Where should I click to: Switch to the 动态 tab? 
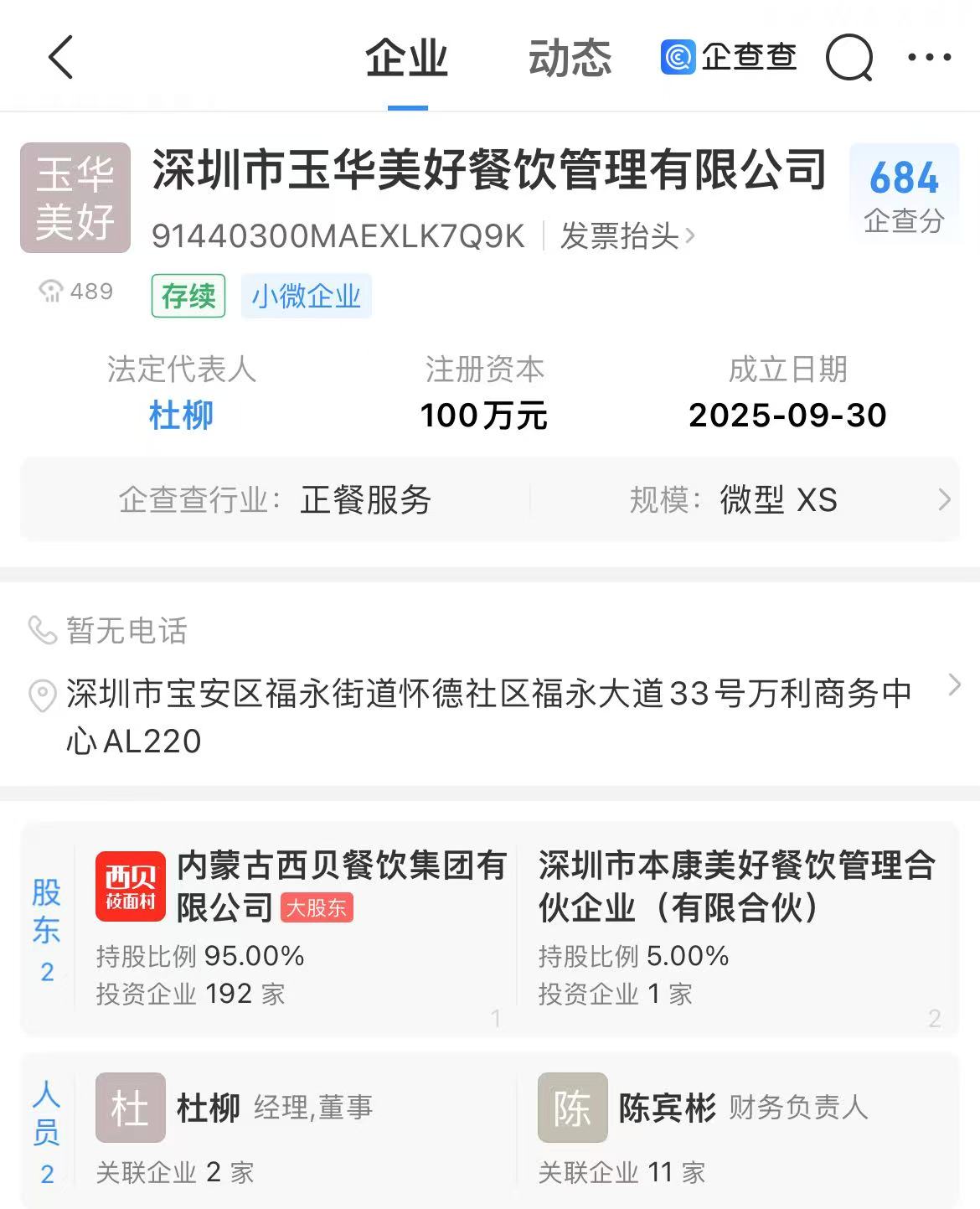(x=570, y=59)
